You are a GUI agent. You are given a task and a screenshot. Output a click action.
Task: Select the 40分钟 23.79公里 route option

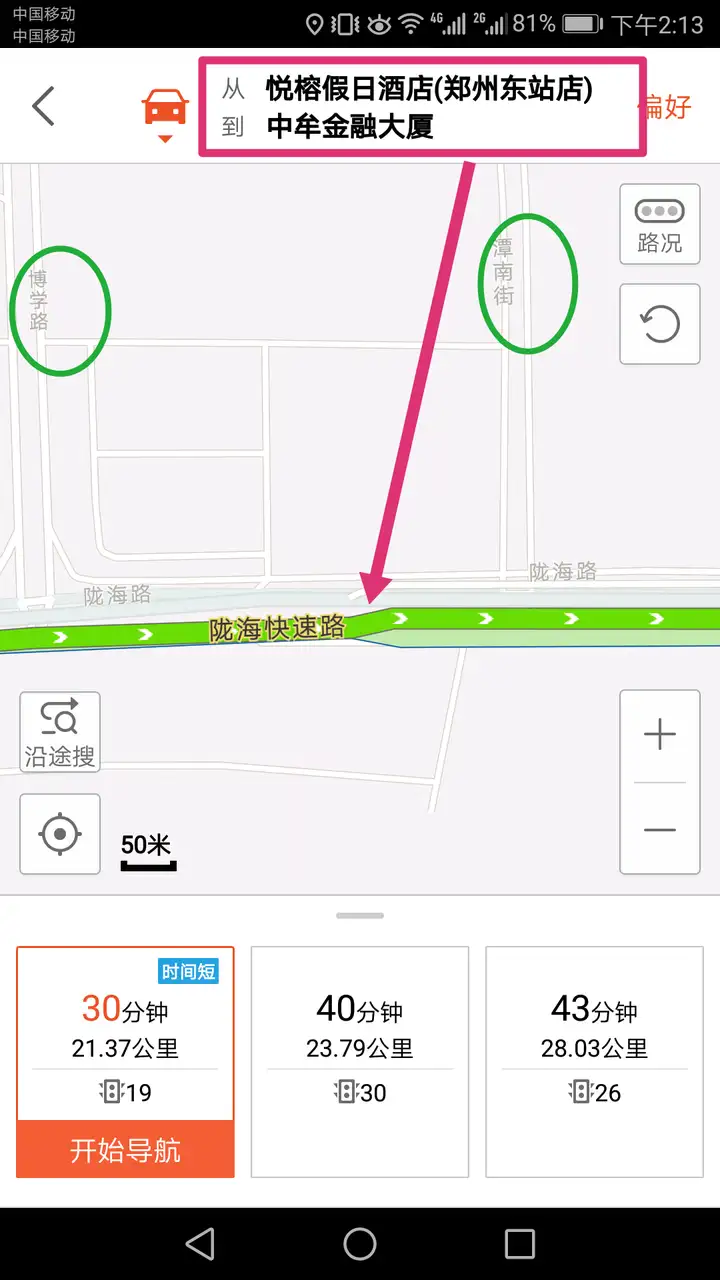[x=360, y=1062]
